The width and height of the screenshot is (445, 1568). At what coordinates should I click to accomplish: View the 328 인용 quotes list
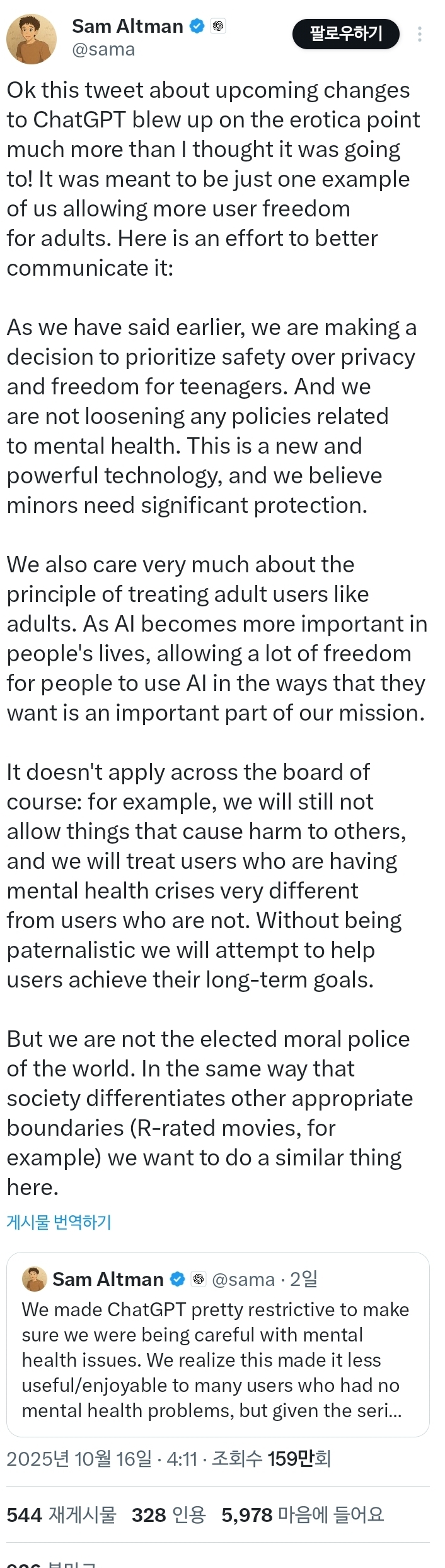pyautogui.click(x=168, y=1514)
